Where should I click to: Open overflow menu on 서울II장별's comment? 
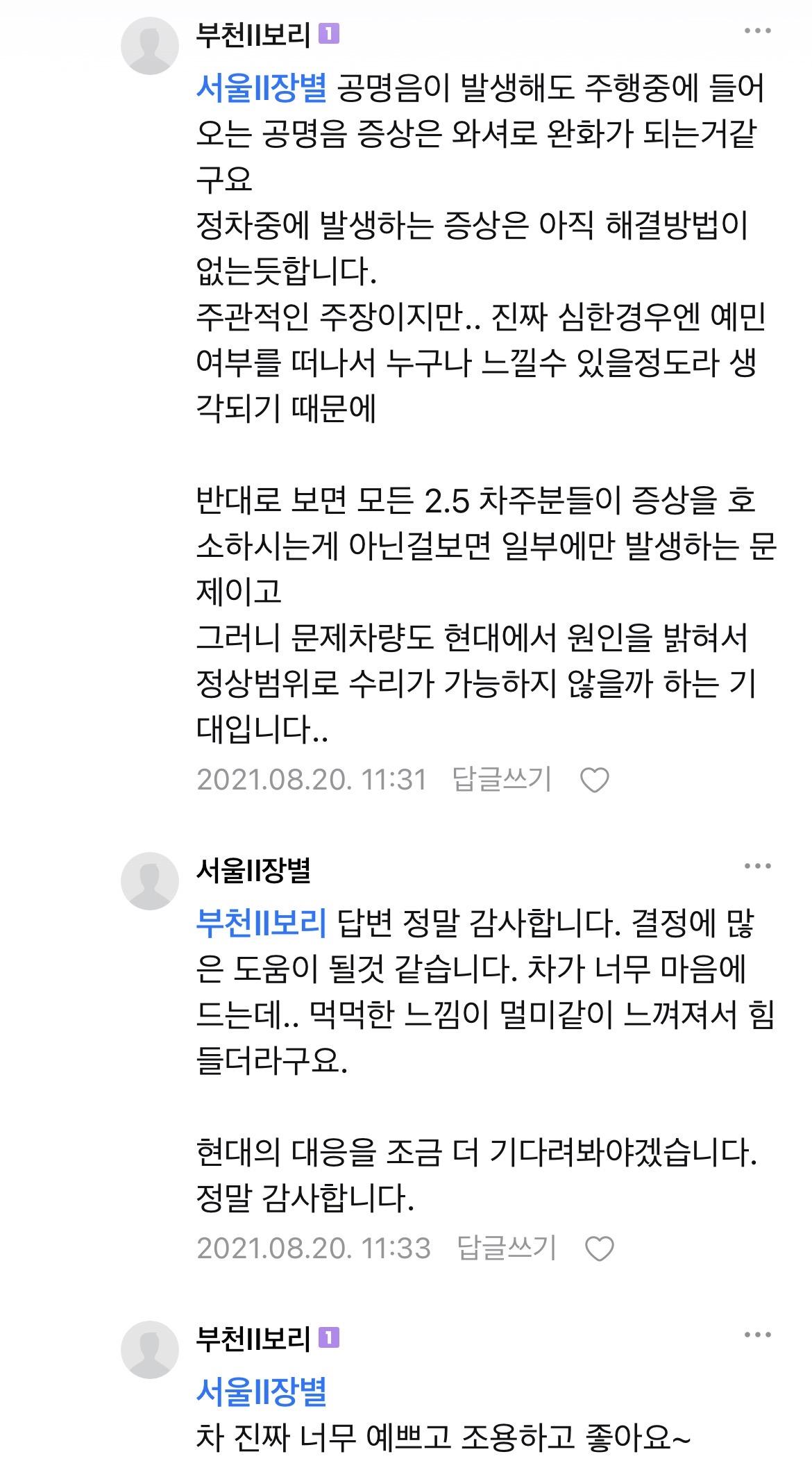click(757, 866)
